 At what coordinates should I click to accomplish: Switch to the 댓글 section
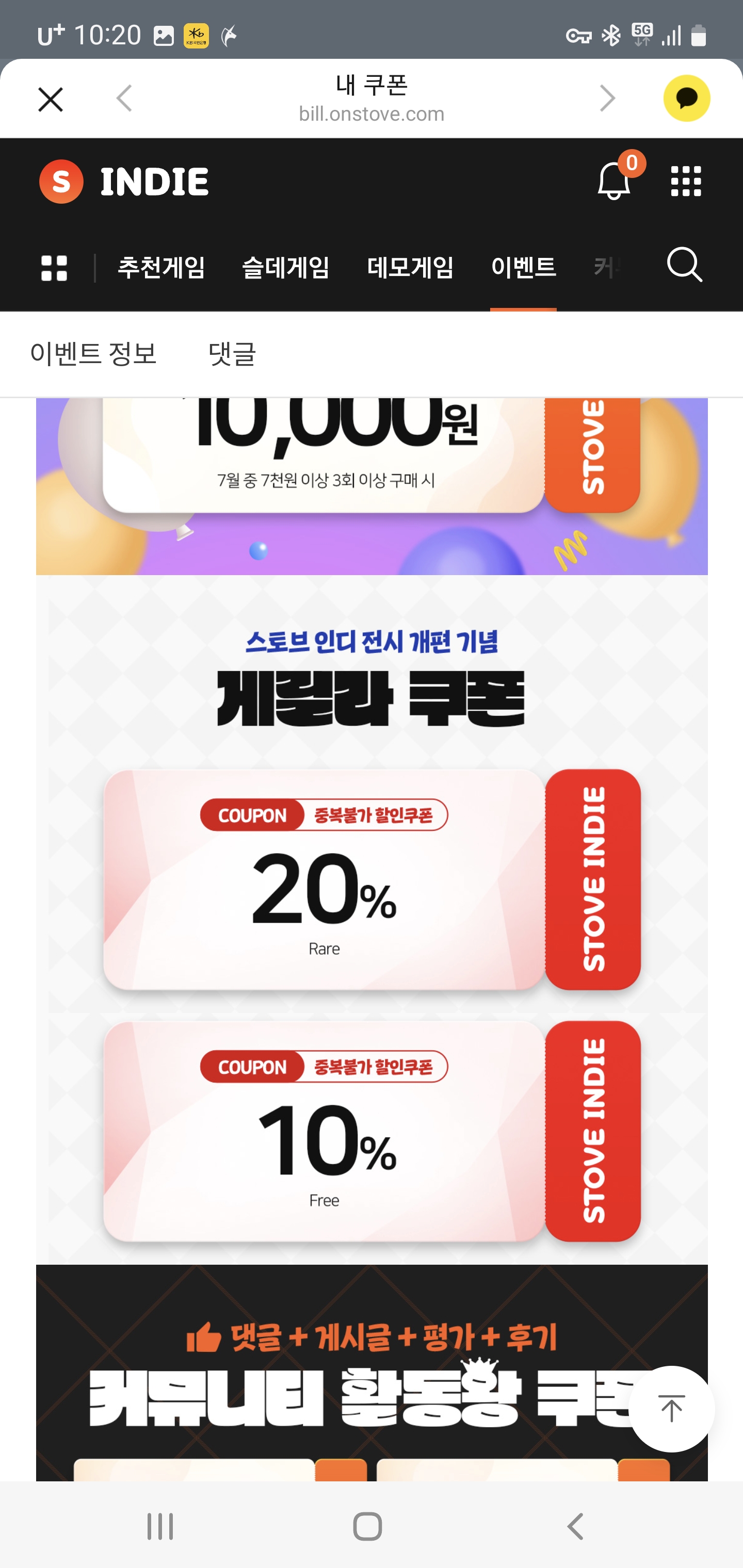click(232, 354)
